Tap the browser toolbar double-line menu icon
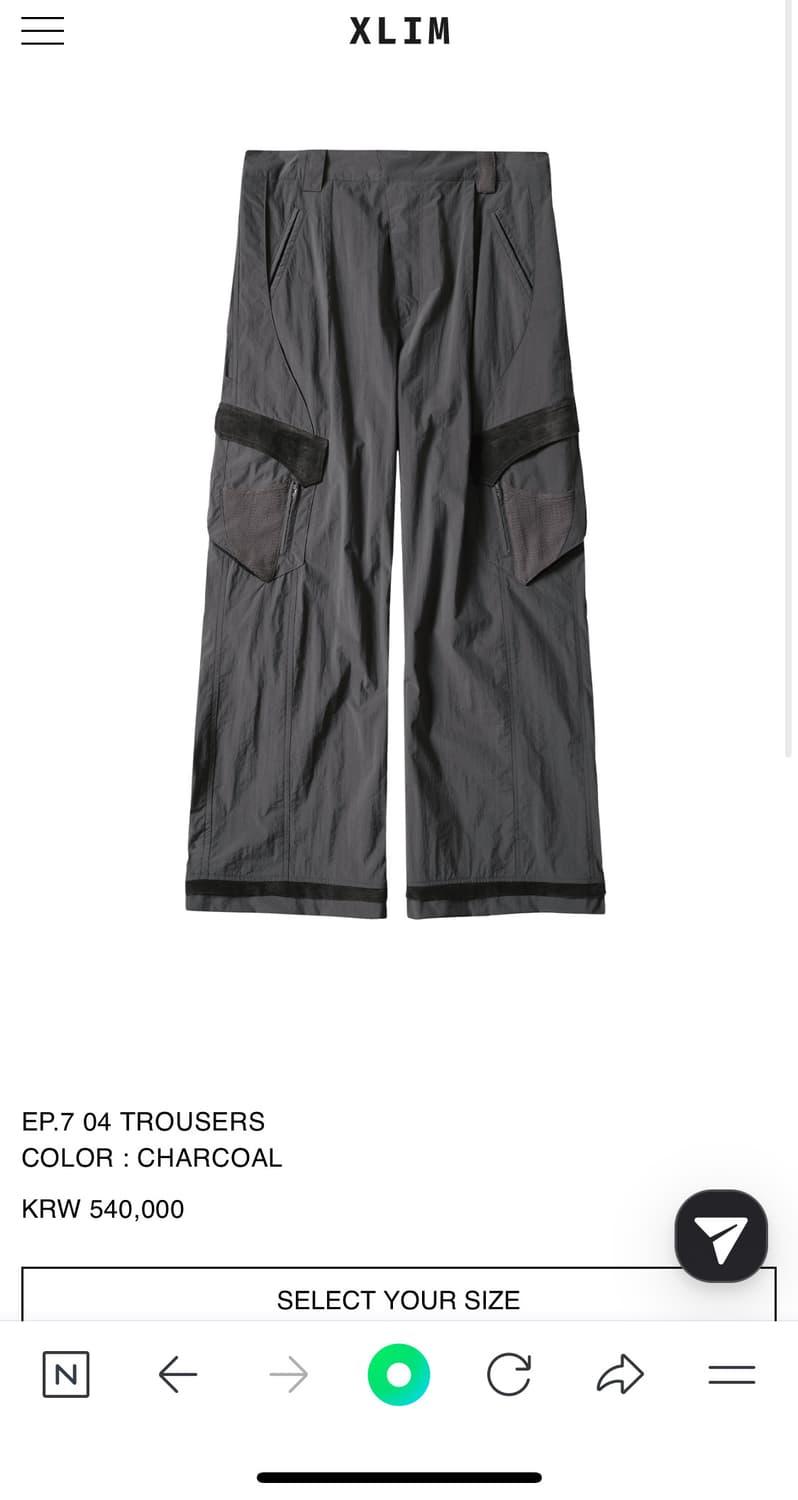 click(x=731, y=1374)
